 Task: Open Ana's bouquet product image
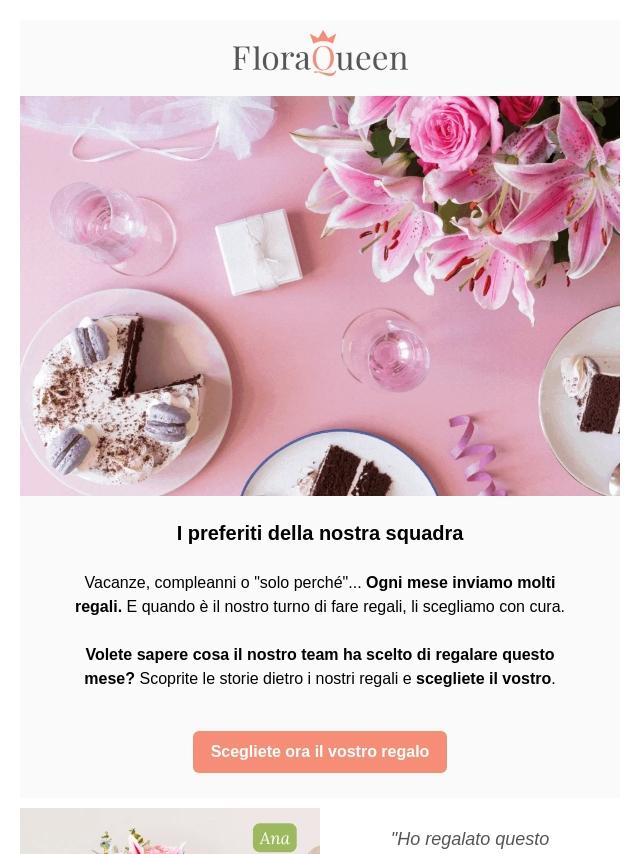click(169, 832)
